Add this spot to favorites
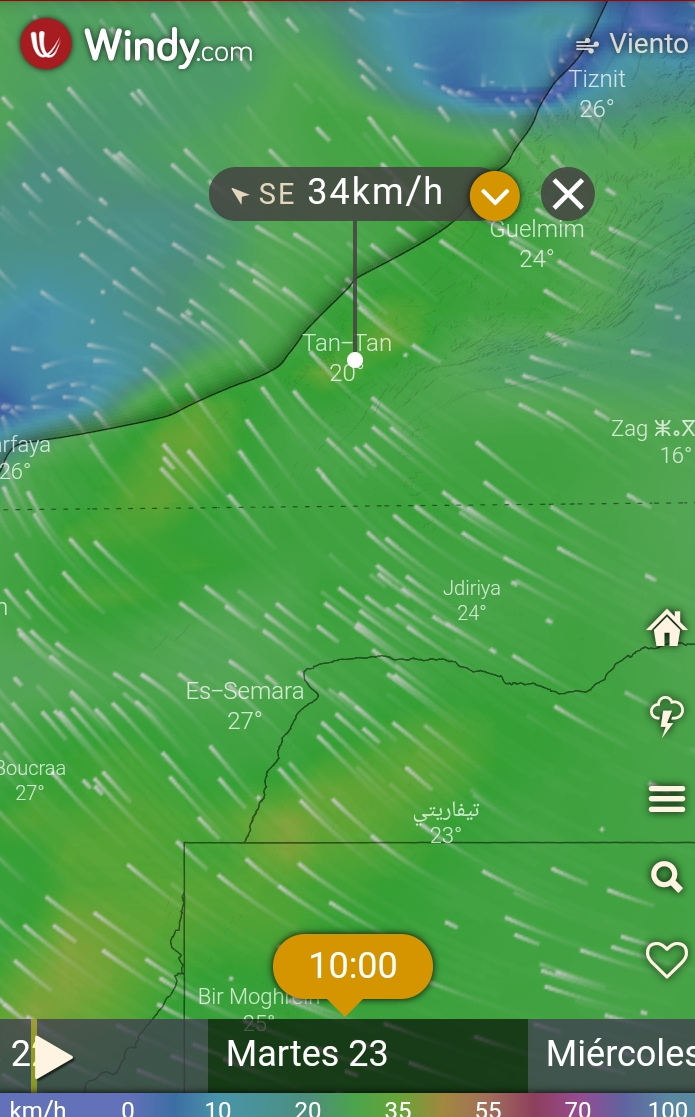This screenshot has height=1117, width=695. coord(666,960)
